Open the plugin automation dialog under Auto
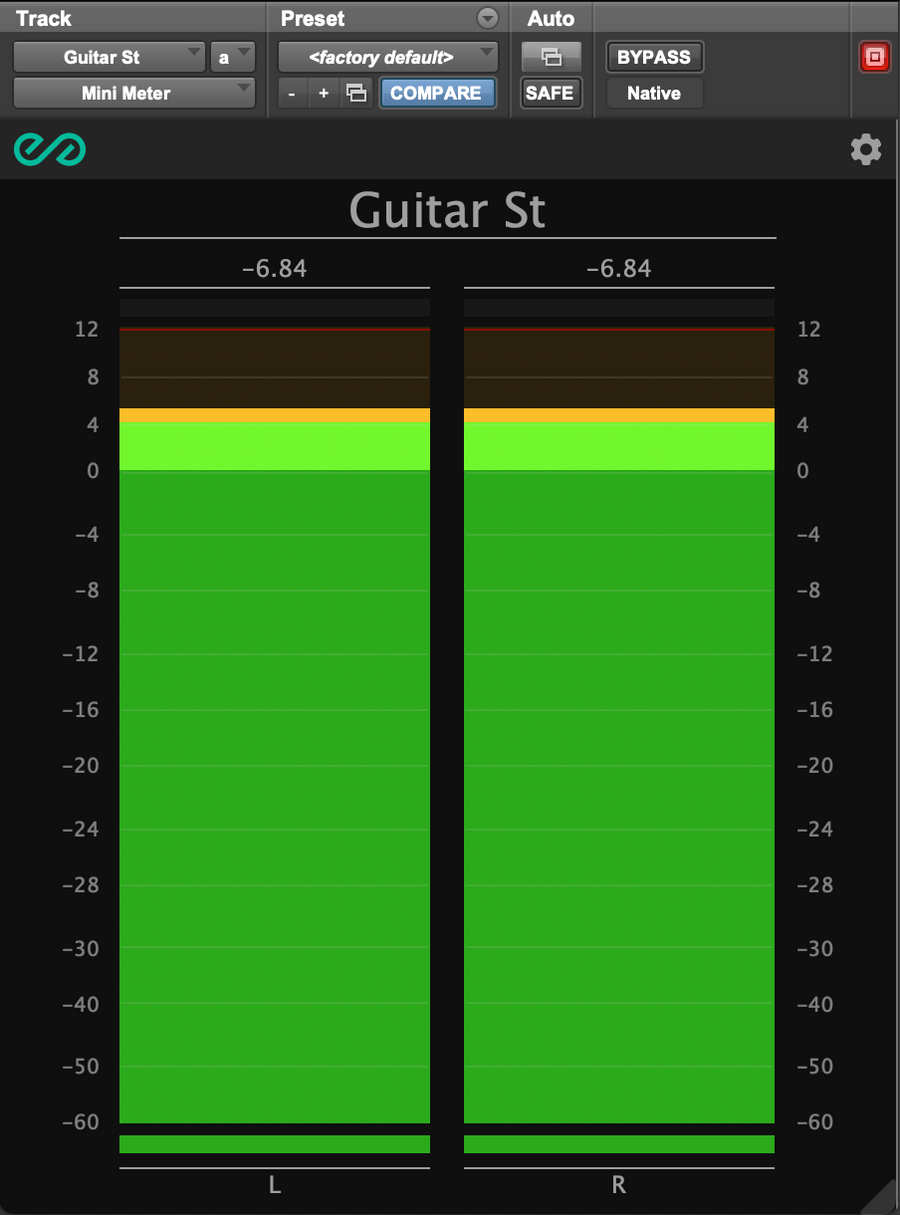Viewport: 900px width, 1215px height. (x=551, y=57)
